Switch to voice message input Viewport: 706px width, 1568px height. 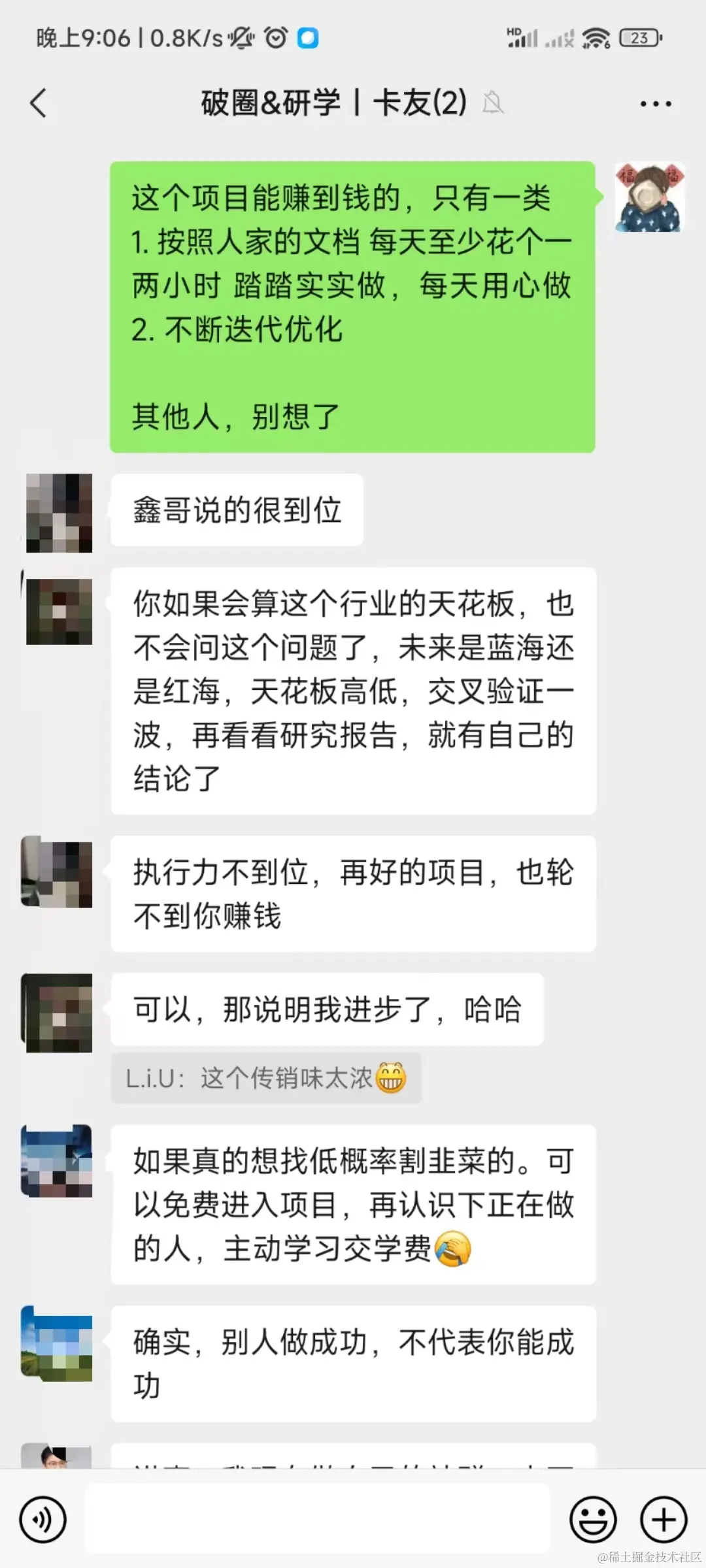43,1520
